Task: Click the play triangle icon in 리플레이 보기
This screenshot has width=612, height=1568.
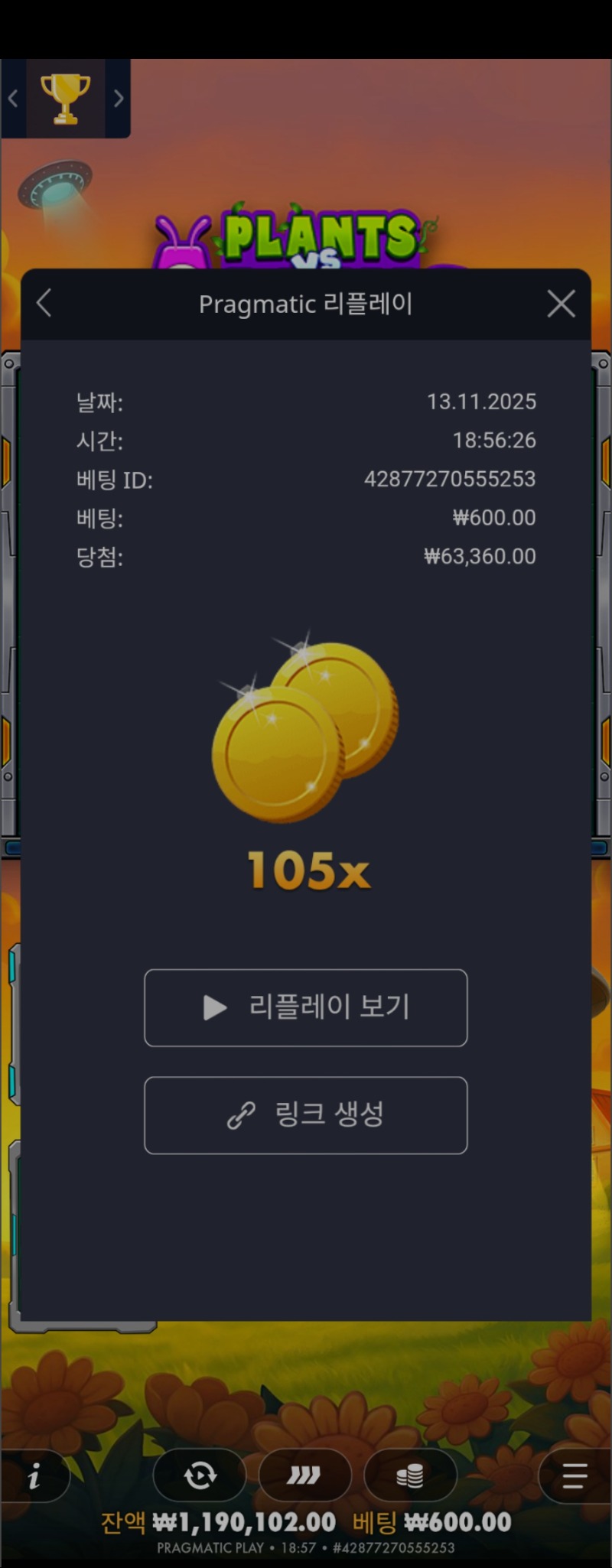Action: click(214, 1008)
